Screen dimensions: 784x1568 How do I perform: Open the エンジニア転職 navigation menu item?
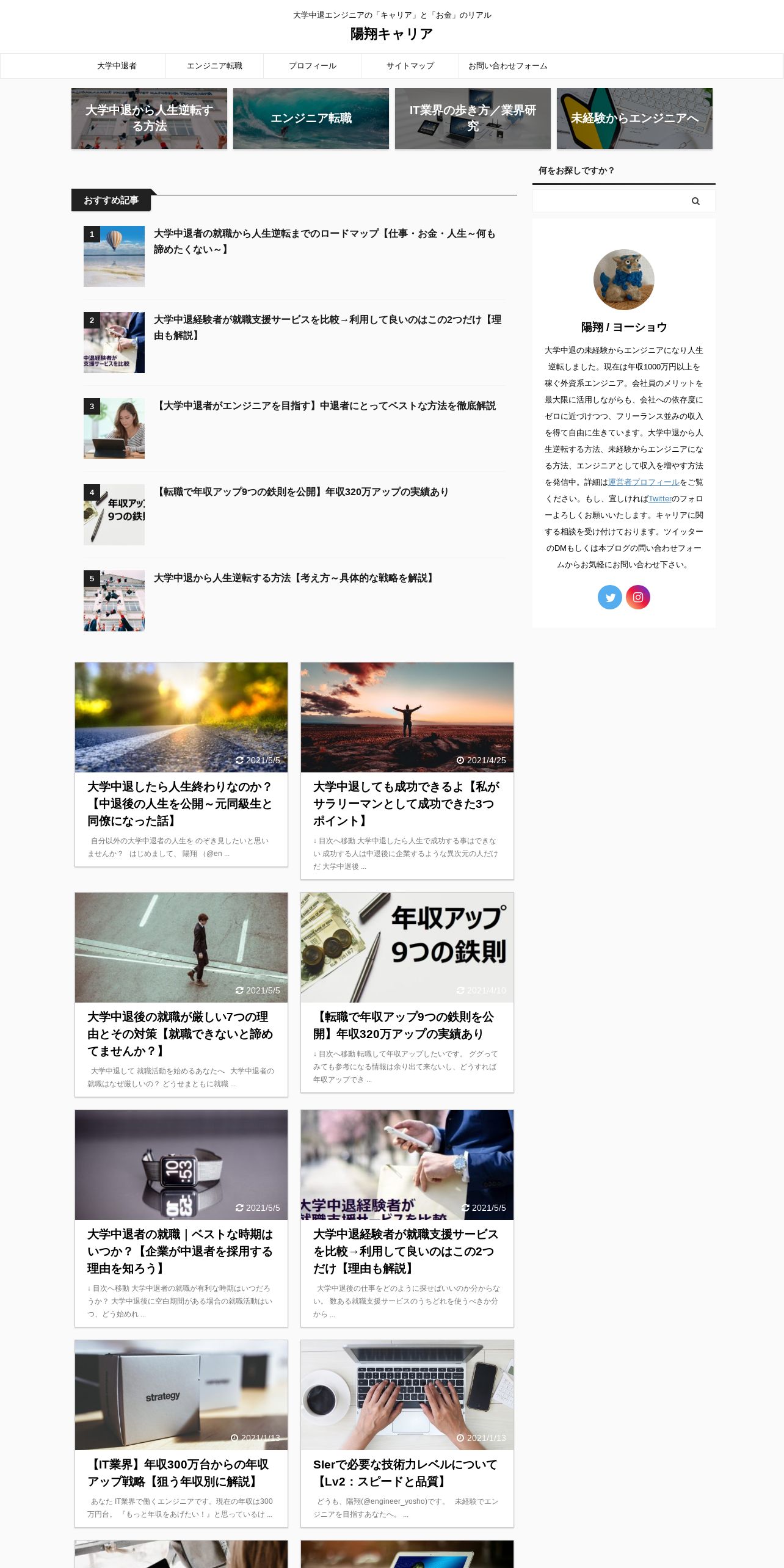click(x=214, y=66)
